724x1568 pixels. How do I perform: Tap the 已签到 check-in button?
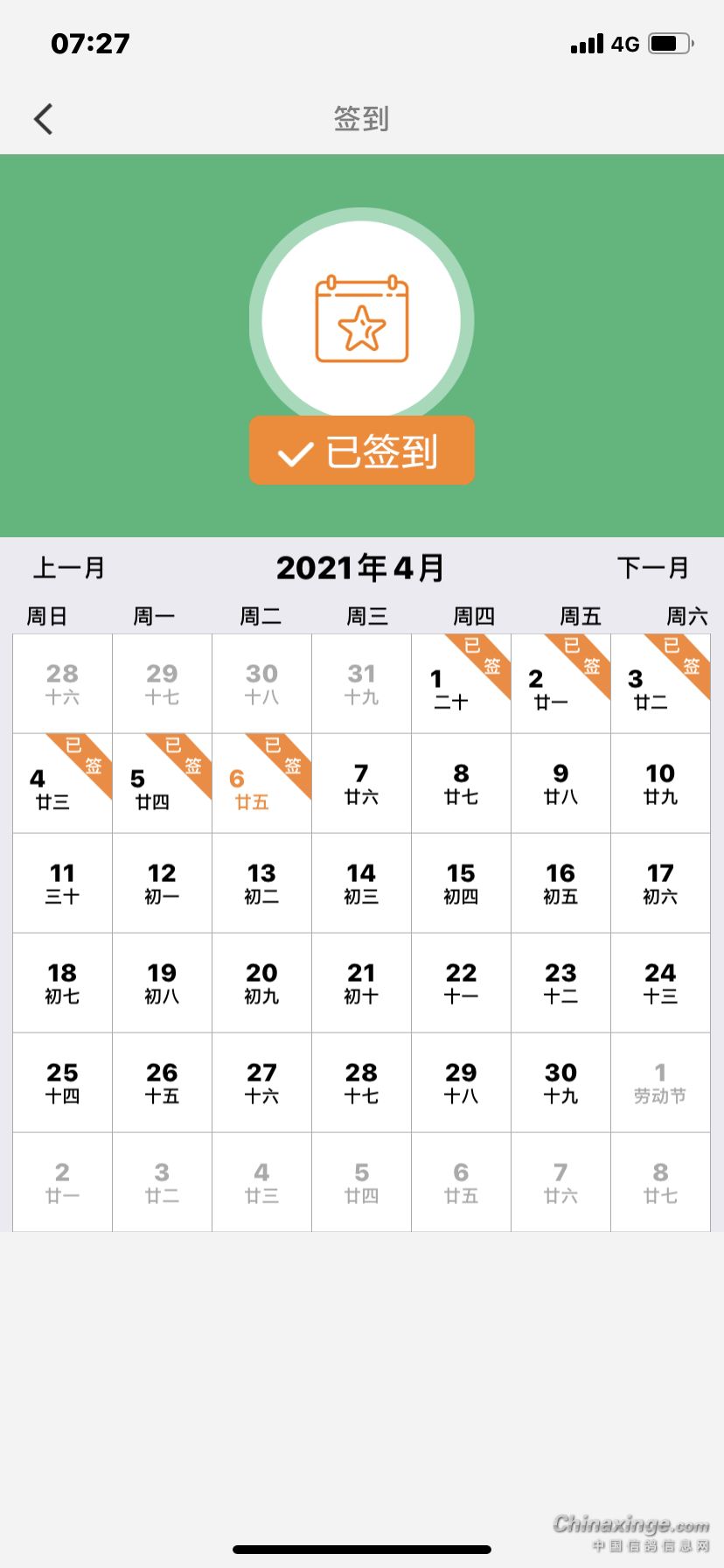point(361,451)
